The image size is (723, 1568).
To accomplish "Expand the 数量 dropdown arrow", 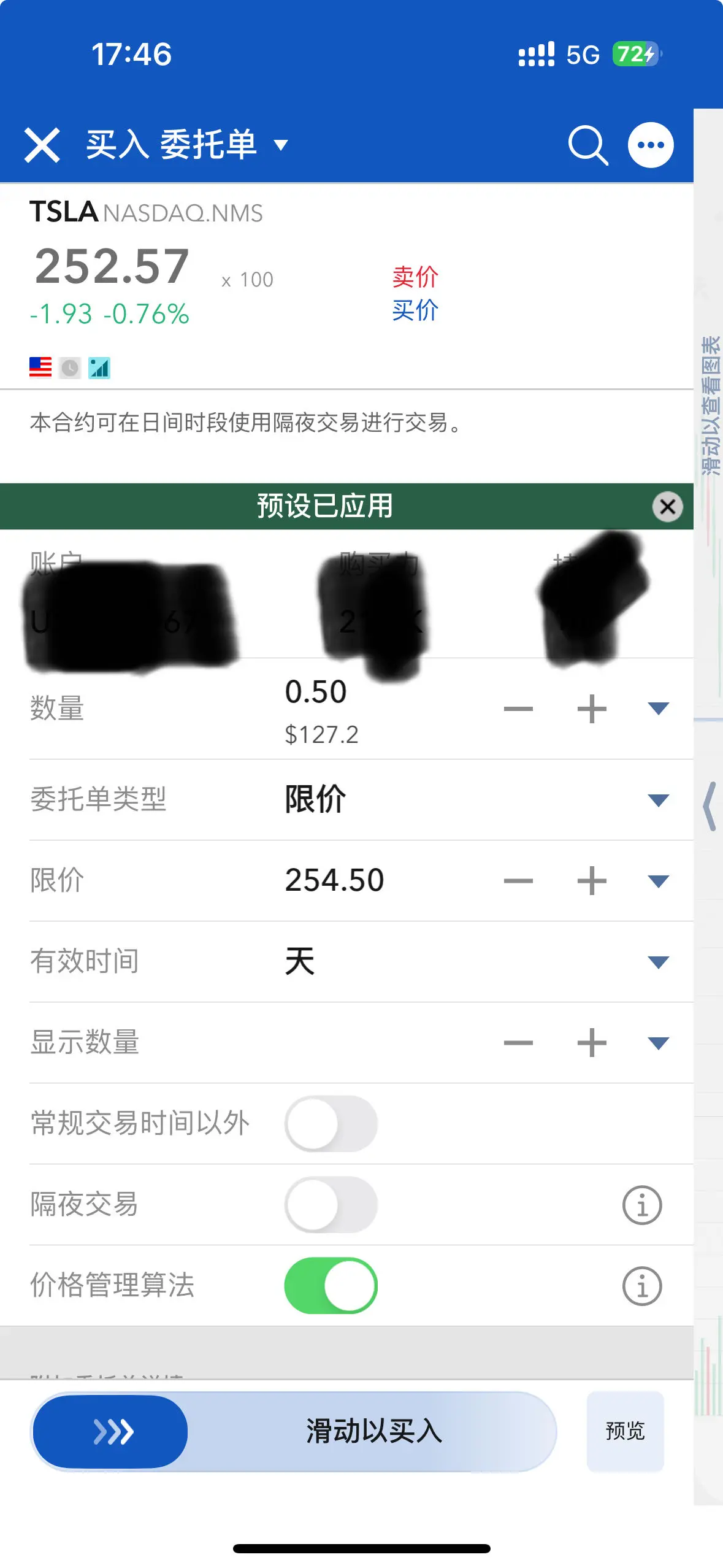I will pyautogui.click(x=658, y=709).
